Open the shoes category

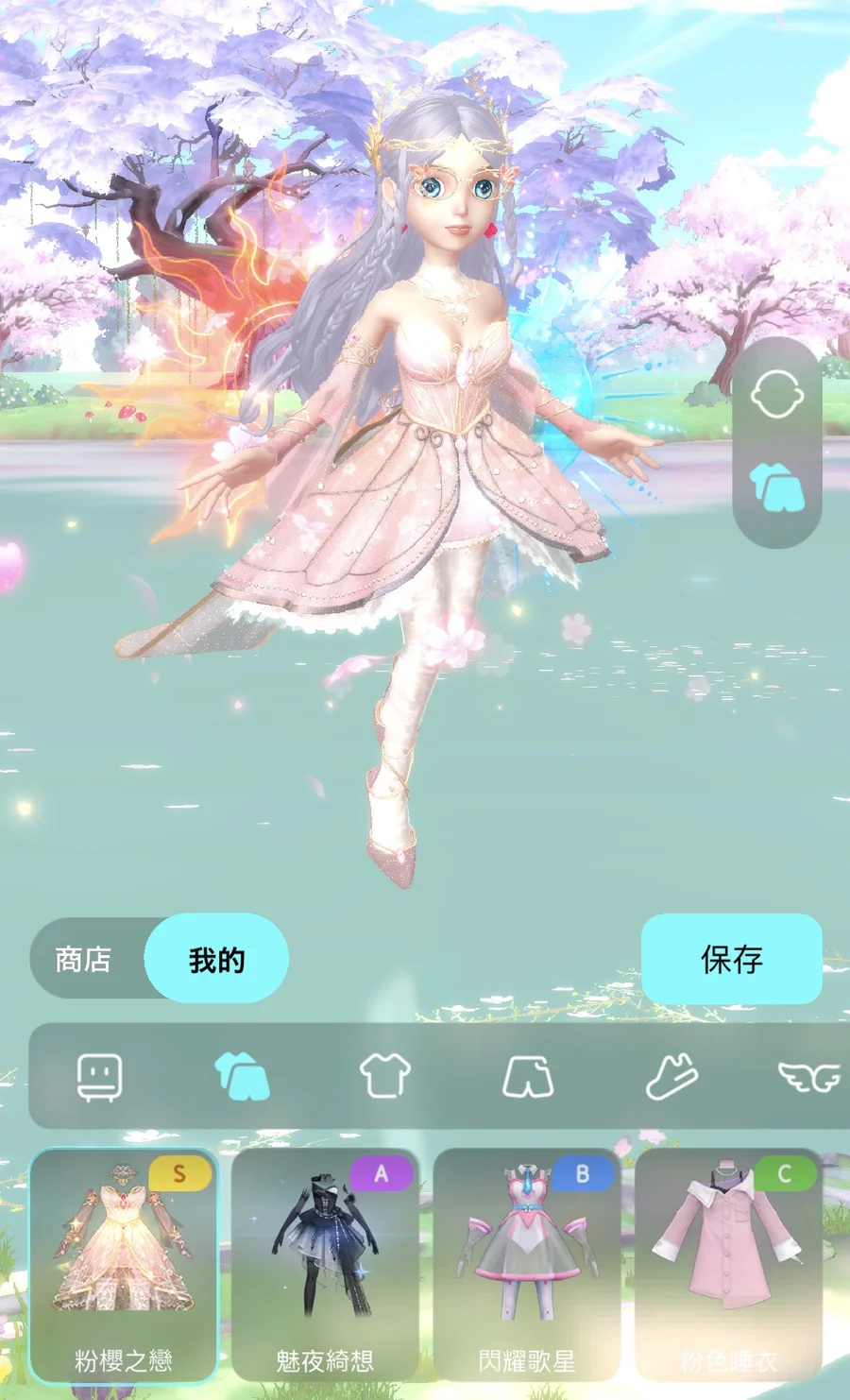671,1077
